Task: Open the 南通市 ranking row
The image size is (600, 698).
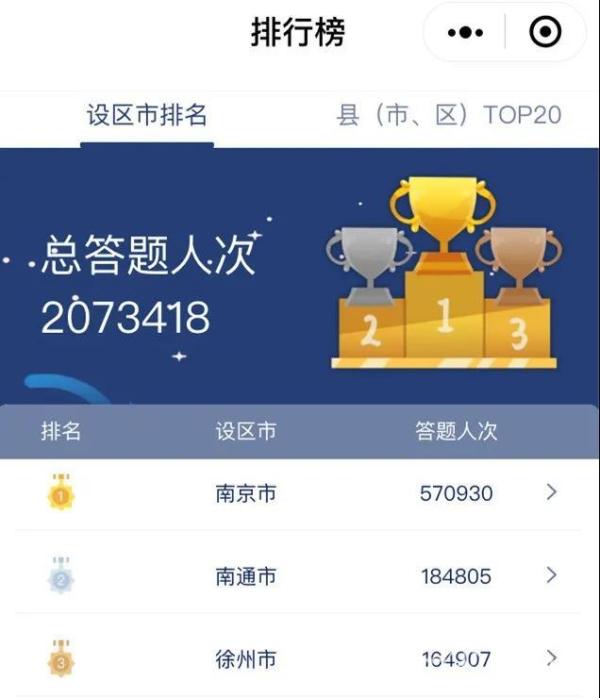Action: pos(300,576)
